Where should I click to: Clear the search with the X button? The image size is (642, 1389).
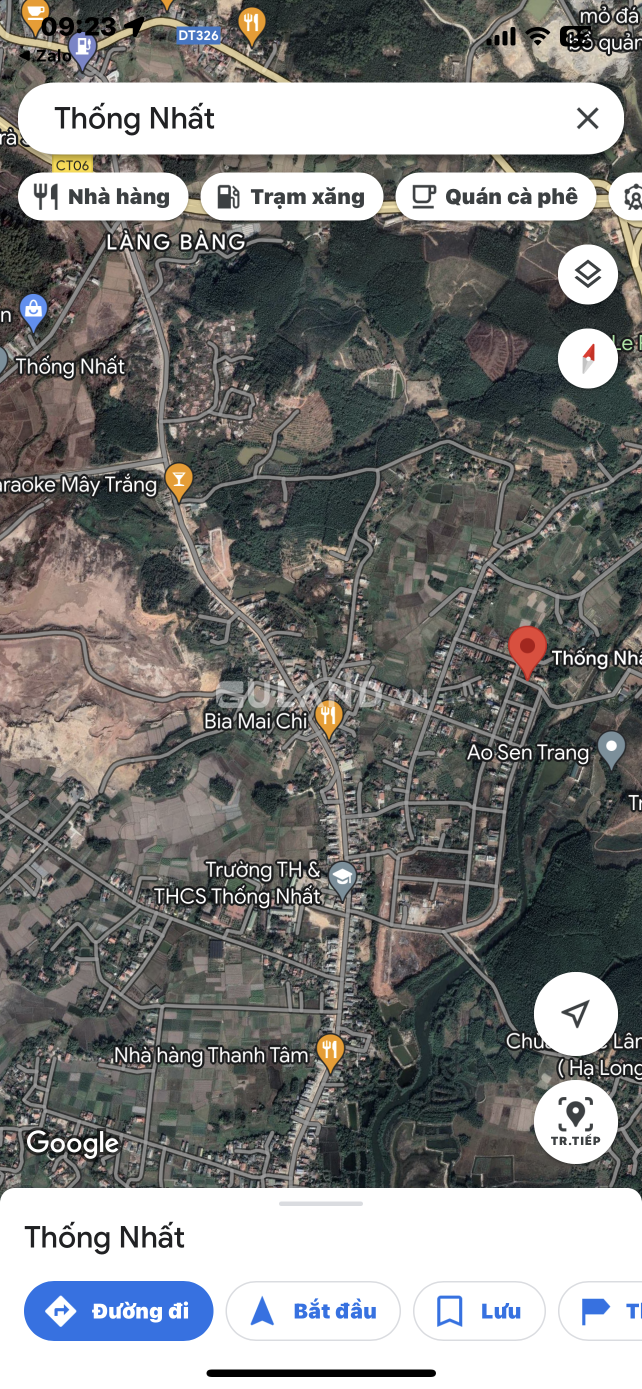[x=587, y=119]
